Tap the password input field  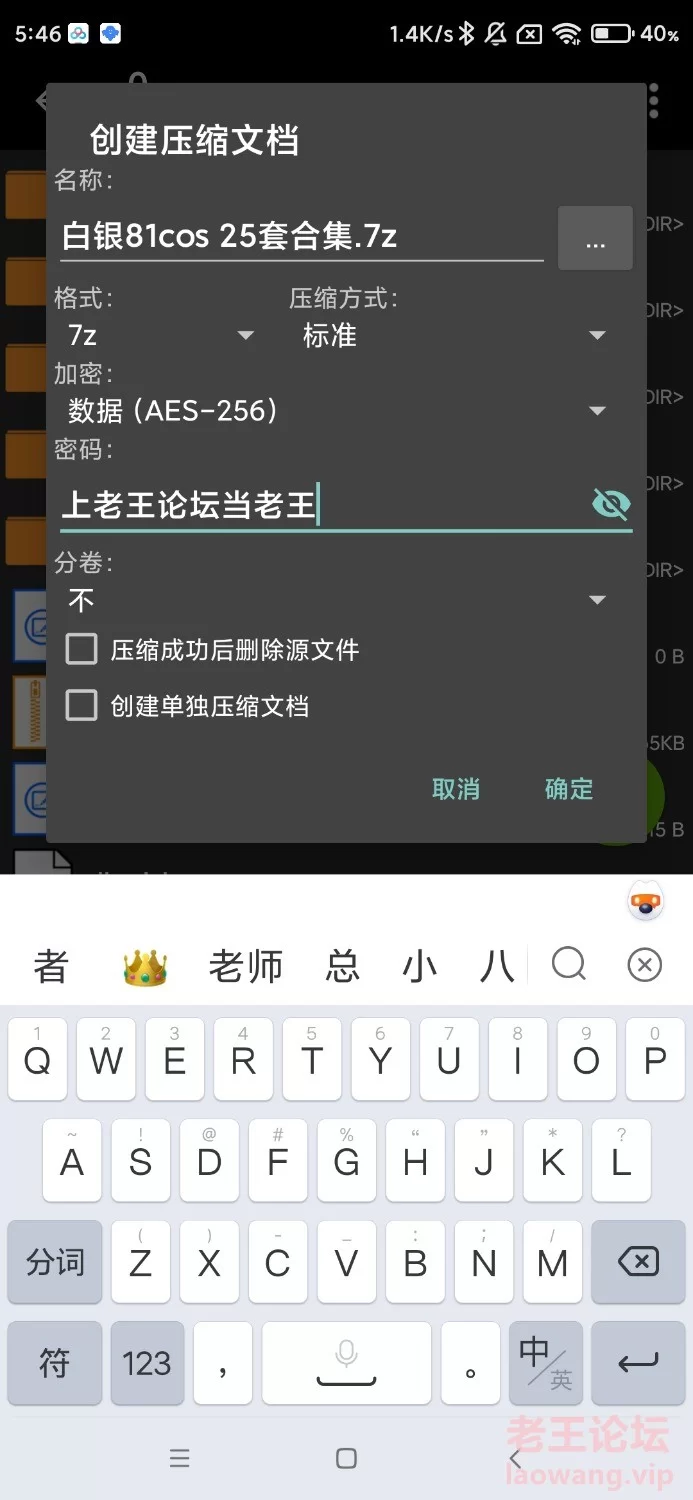click(x=320, y=504)
